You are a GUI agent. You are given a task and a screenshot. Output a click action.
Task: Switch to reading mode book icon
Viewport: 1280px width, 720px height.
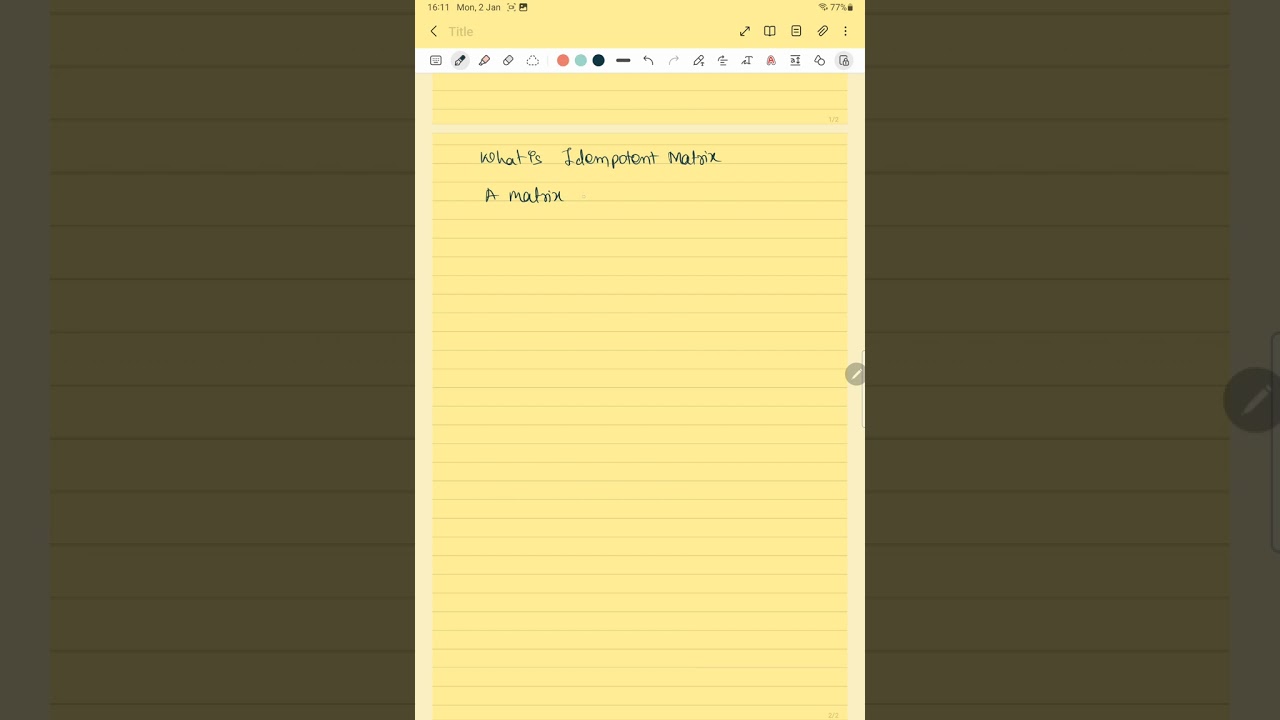pyautogui.click(x=770, y=32)
